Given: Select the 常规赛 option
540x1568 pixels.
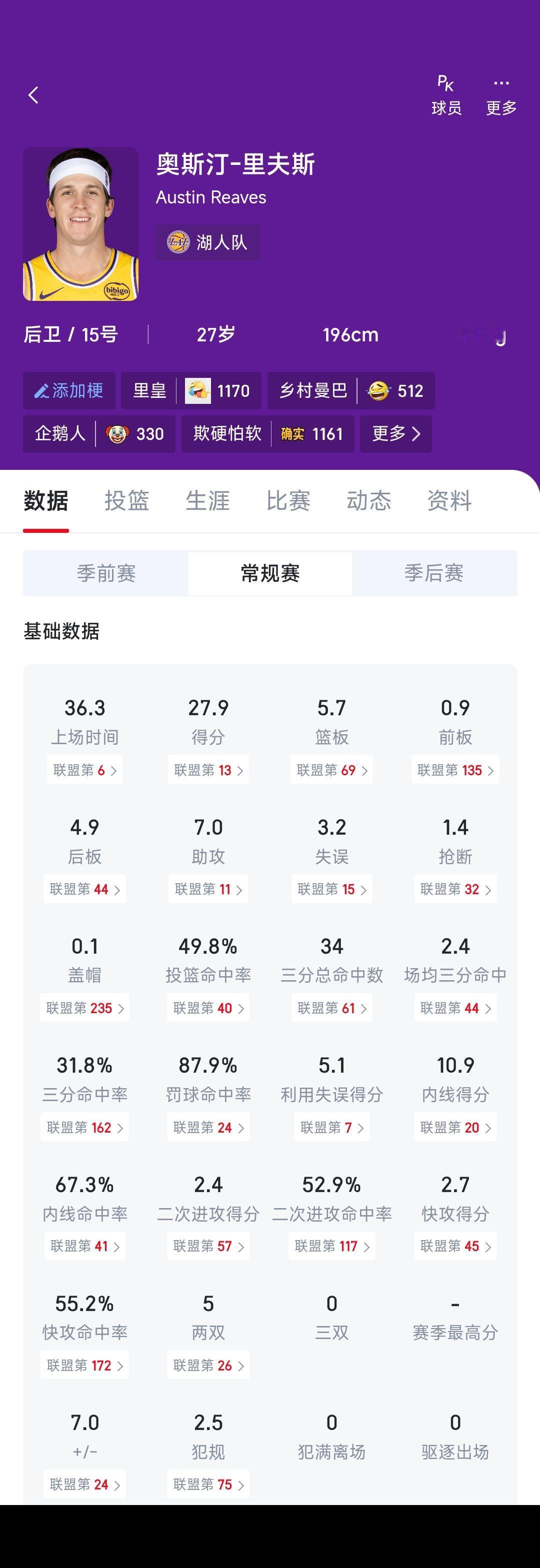Looking at the screenshot, I should (x=269, y=573).
